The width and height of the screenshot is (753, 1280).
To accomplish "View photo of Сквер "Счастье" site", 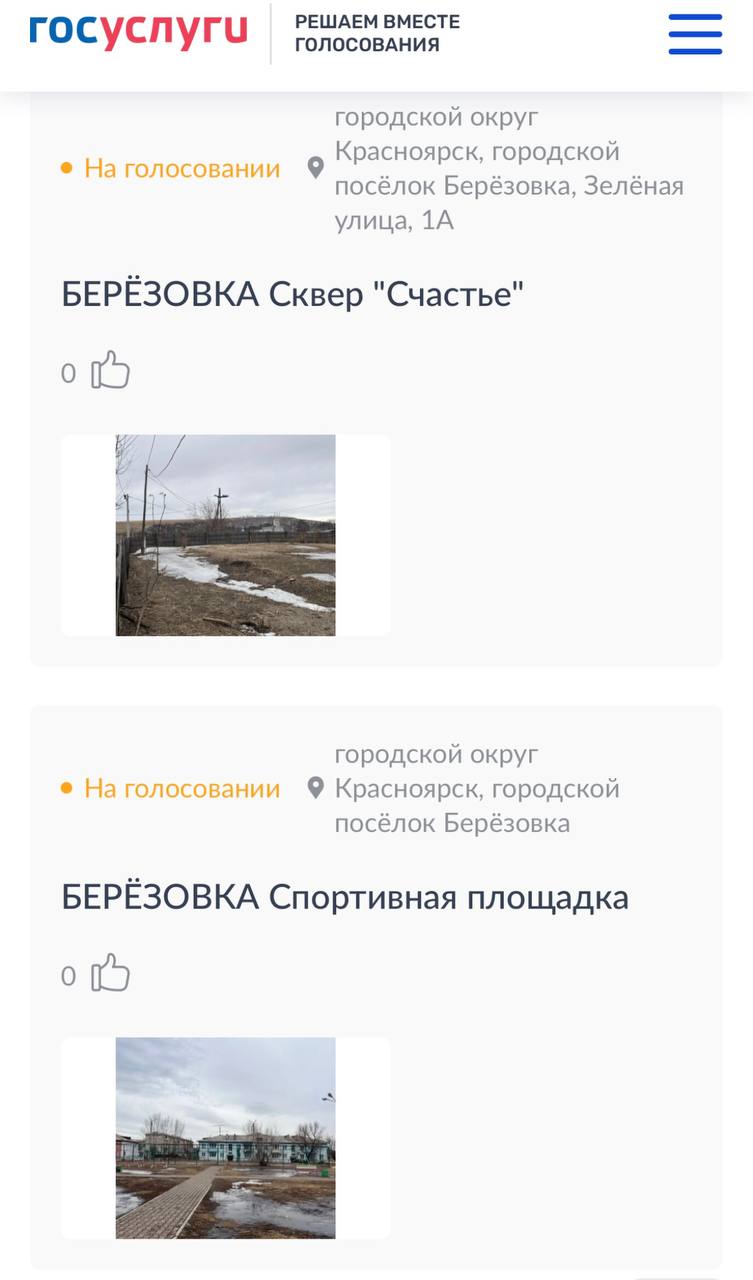I will [x=226, y=535].
